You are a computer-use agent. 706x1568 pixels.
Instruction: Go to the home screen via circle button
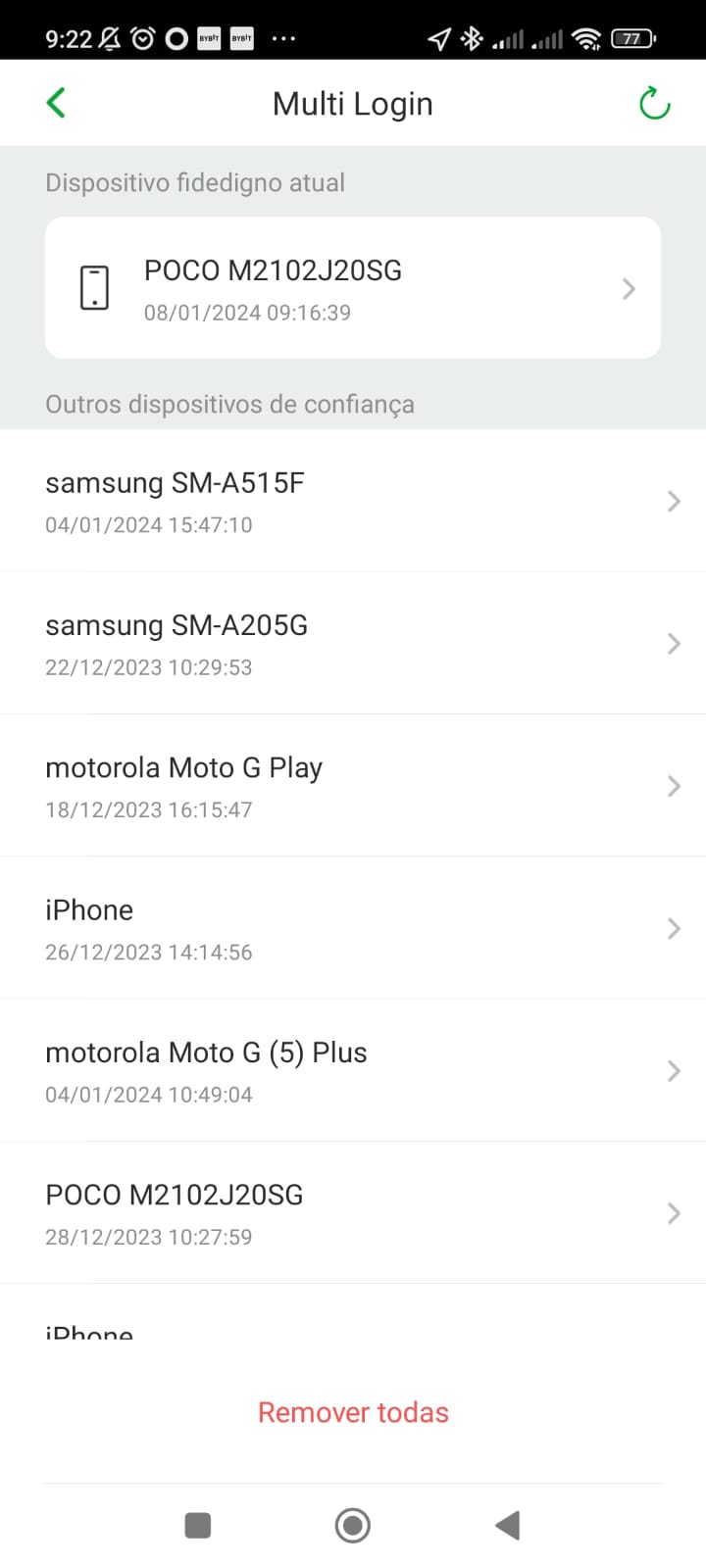[x=353, y=1525]
